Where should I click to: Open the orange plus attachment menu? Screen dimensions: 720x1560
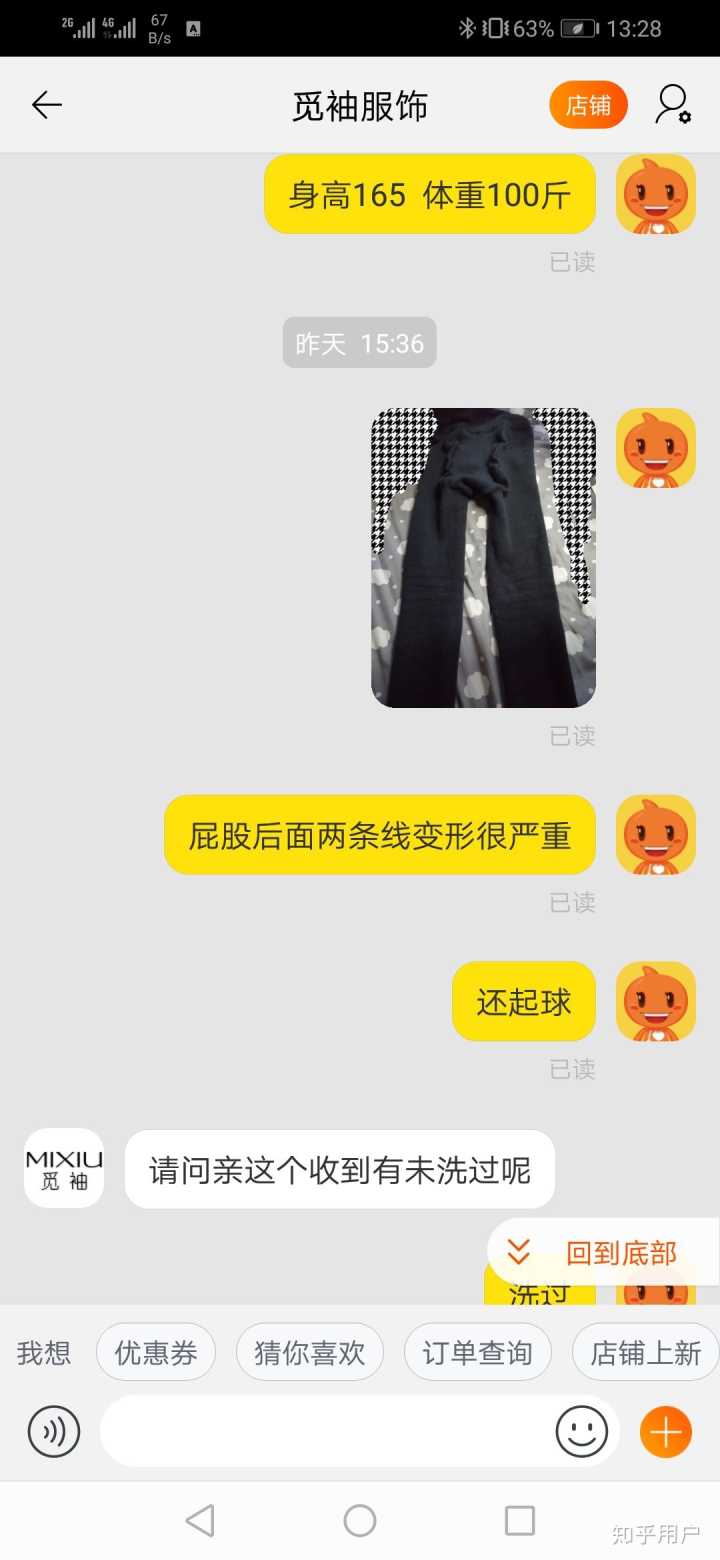(665, 1431)
